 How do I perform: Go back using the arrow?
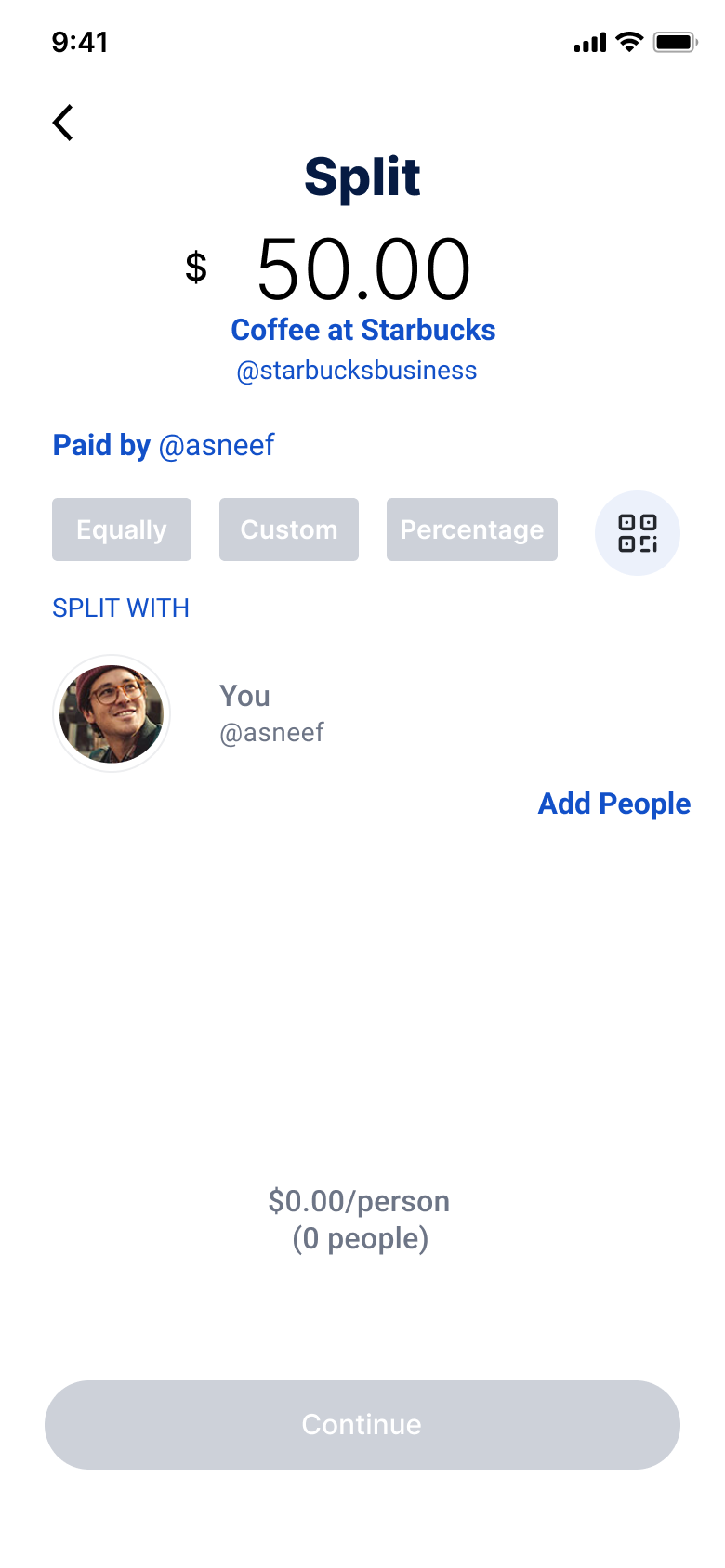(63, 123)
